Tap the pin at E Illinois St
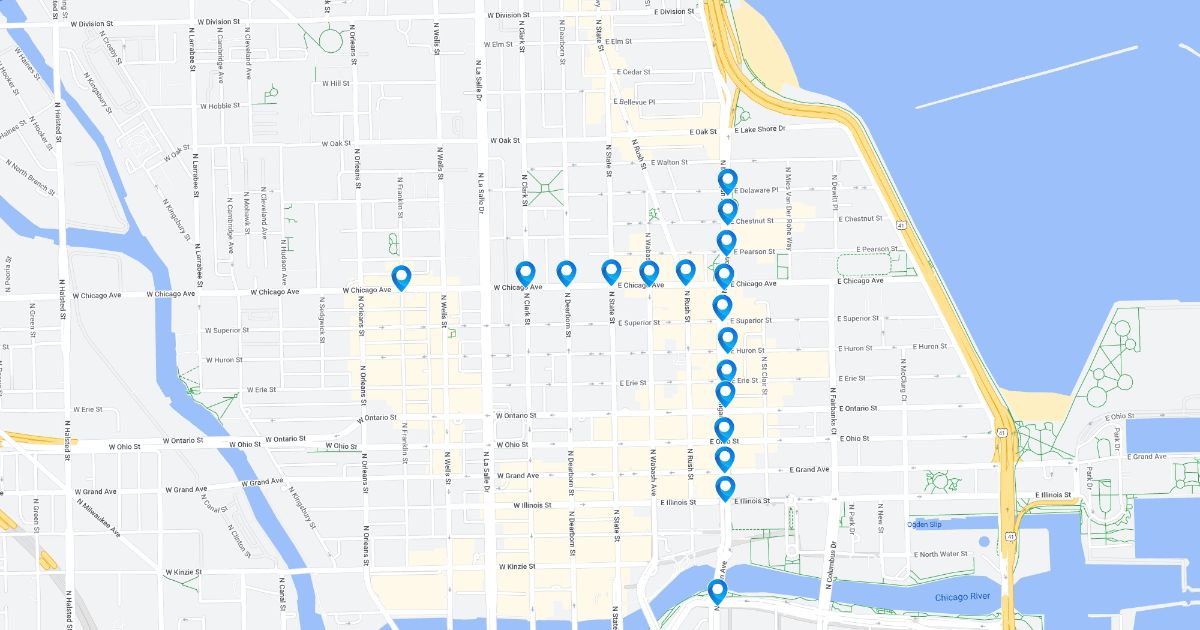The width and height of the screenshot is (1200, 630). click(x=726, y=487)
